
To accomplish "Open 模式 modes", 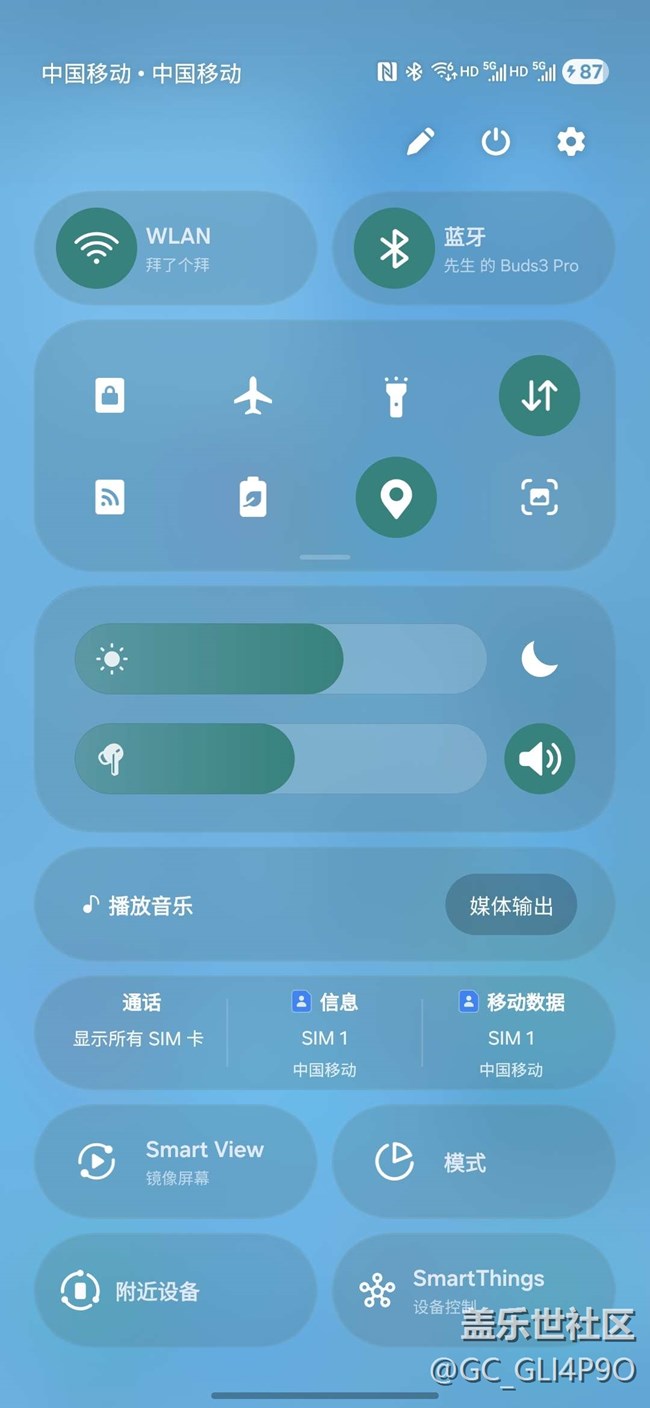I will pyautogui.click(x=473, y=1161).
